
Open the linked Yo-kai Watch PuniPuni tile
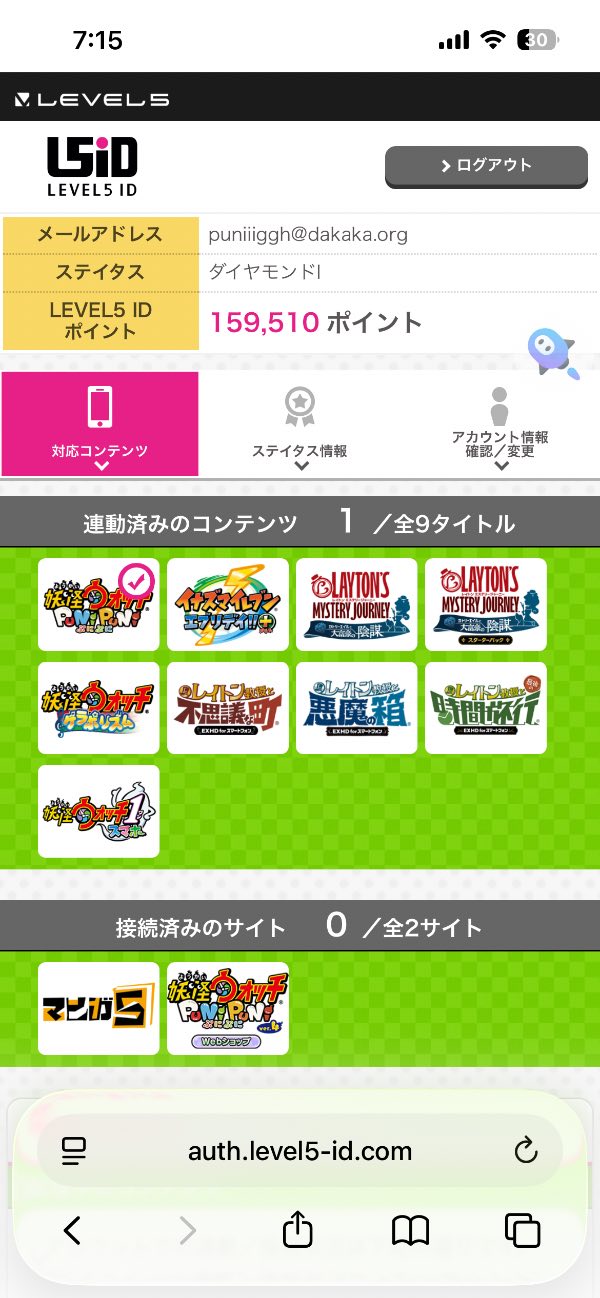pyautogui.click(x=98, y=604)
